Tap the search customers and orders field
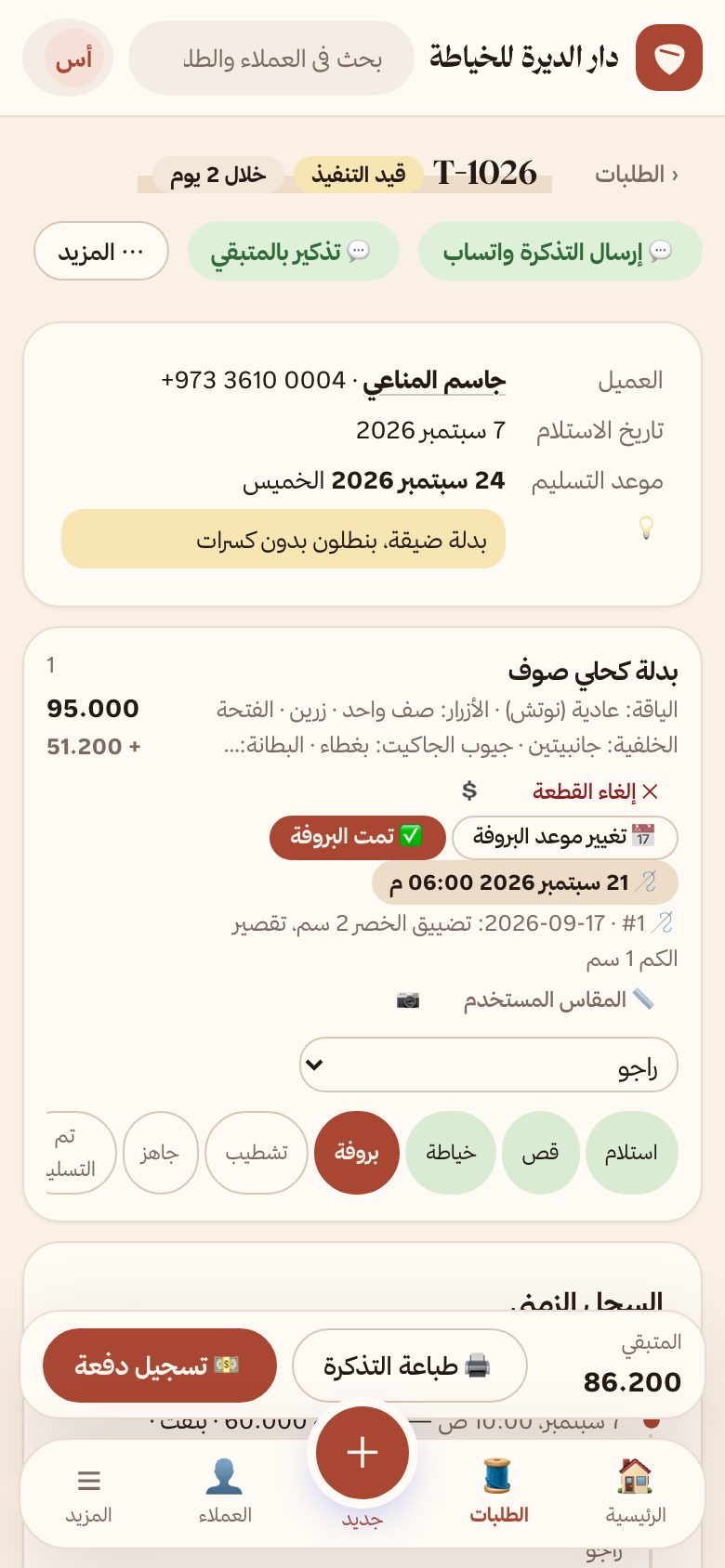Screen dimensions: 725x1568 (270, 59)
